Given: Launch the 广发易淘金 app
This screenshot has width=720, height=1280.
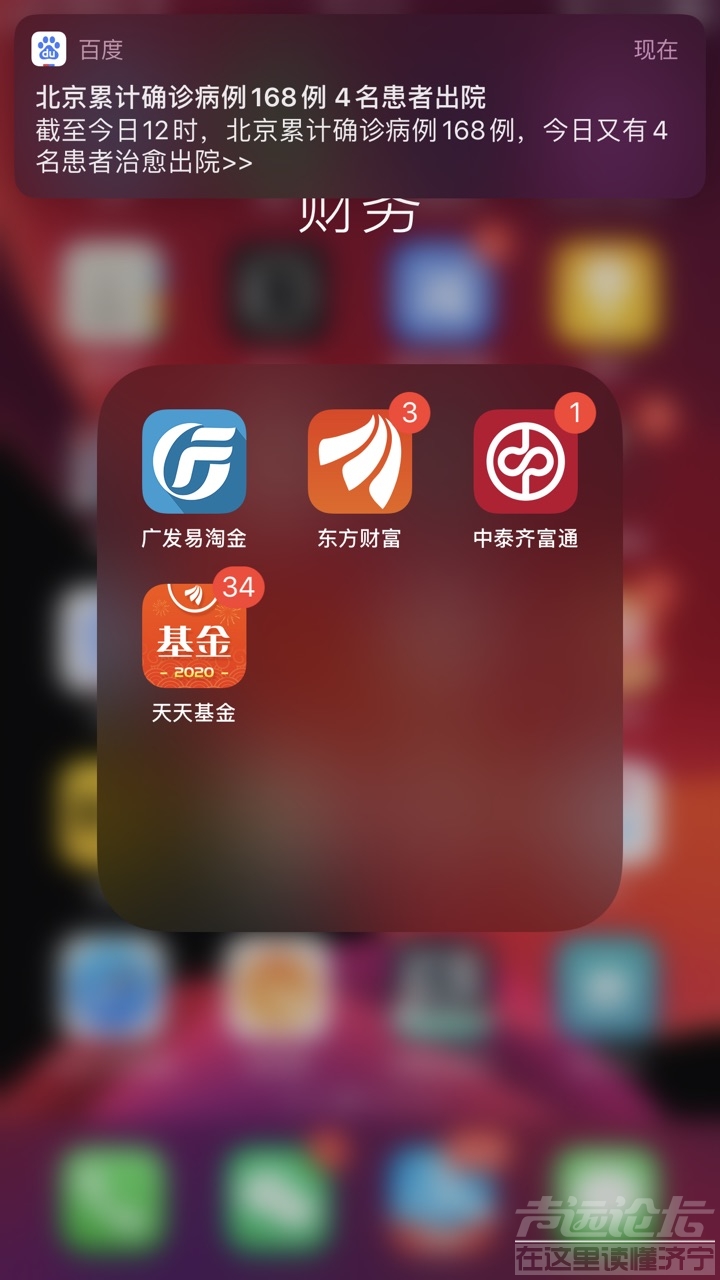Looking at the screenshot, I should click(194, 461).
